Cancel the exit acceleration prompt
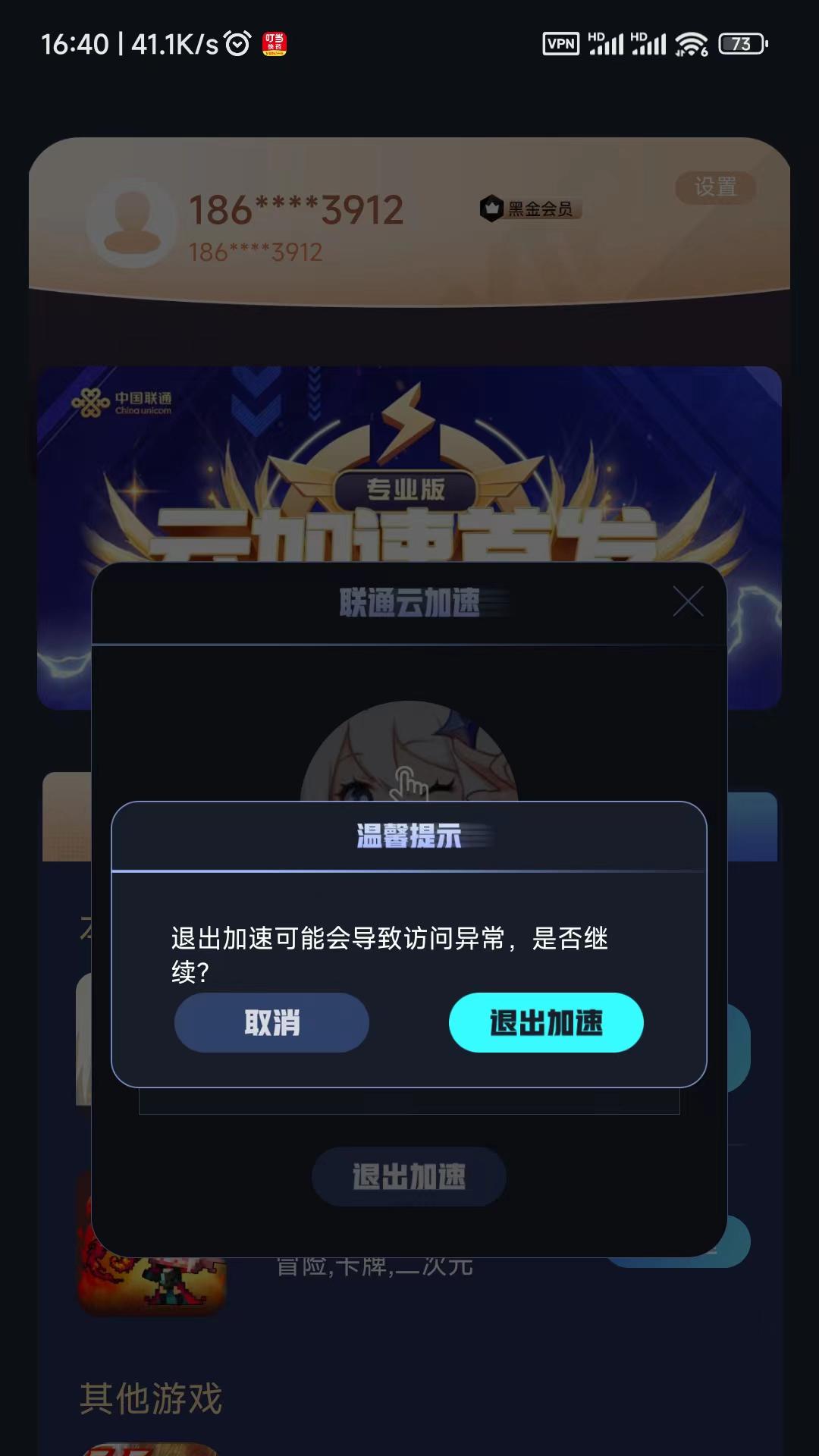Viewport: 819px width, 1456px height. coord(271,1022)
